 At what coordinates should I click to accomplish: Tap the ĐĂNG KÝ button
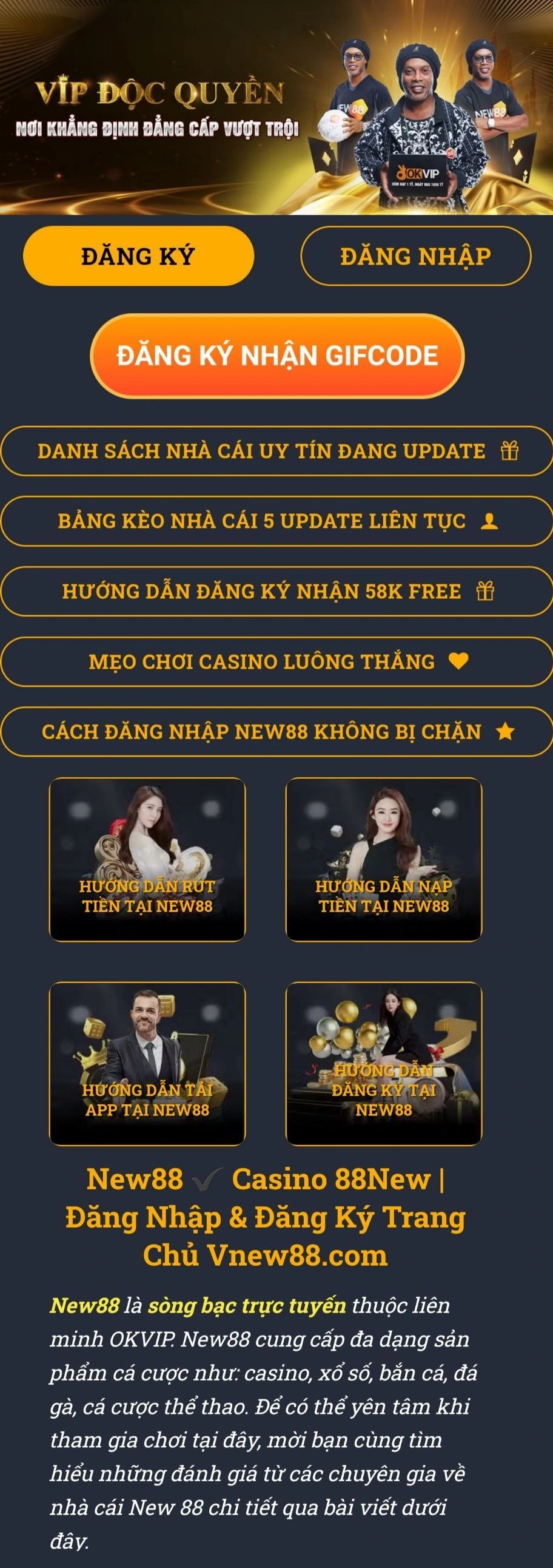pos(138,255)
